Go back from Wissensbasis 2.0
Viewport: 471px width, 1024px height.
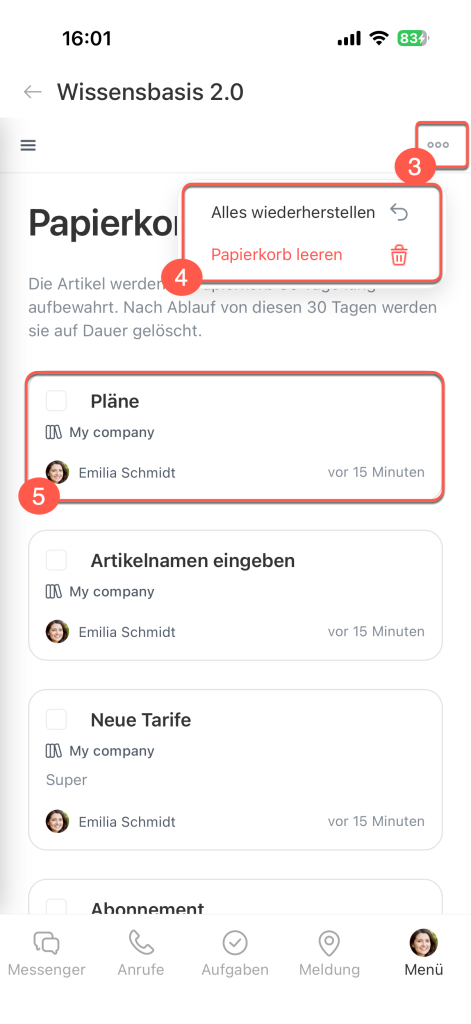(x=33, y=92)
